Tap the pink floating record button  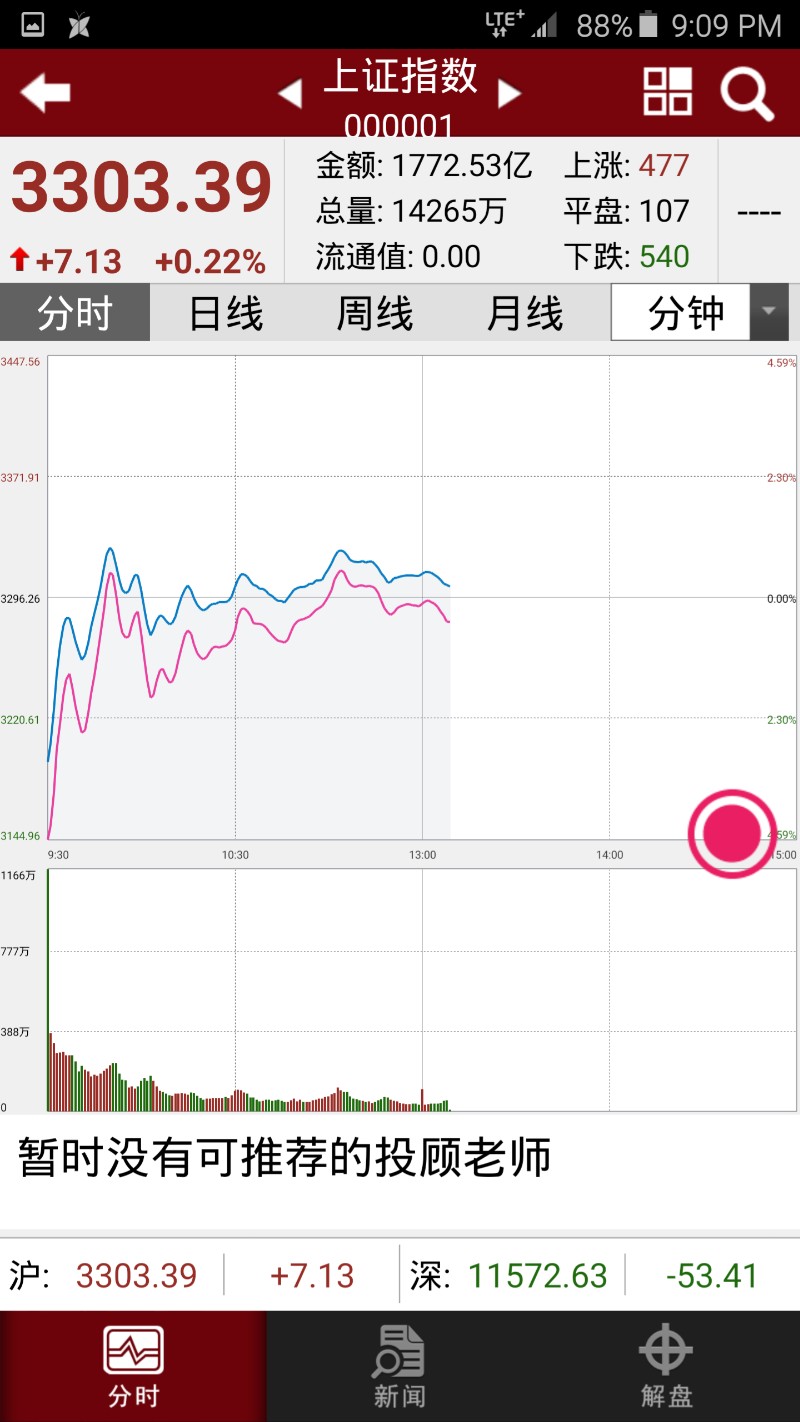pos(732,834)
